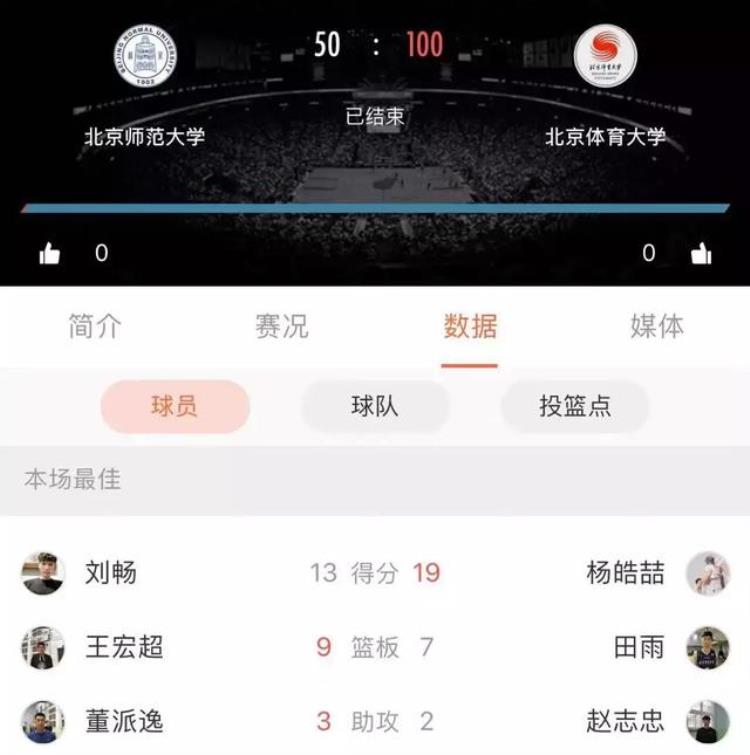View the 投篮点 shot chart
This screenshot has width=750, height=755.
coord(575,406)
